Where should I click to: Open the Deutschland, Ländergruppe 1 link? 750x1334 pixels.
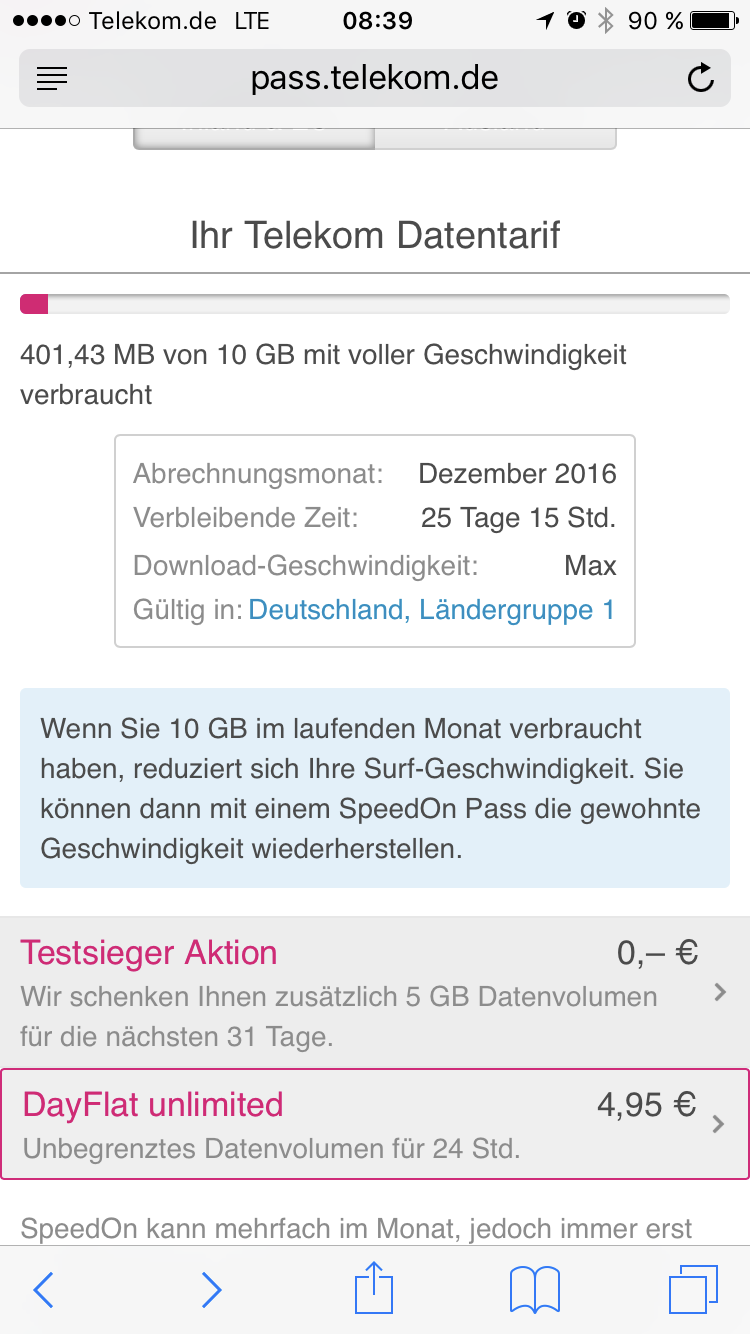432,610
